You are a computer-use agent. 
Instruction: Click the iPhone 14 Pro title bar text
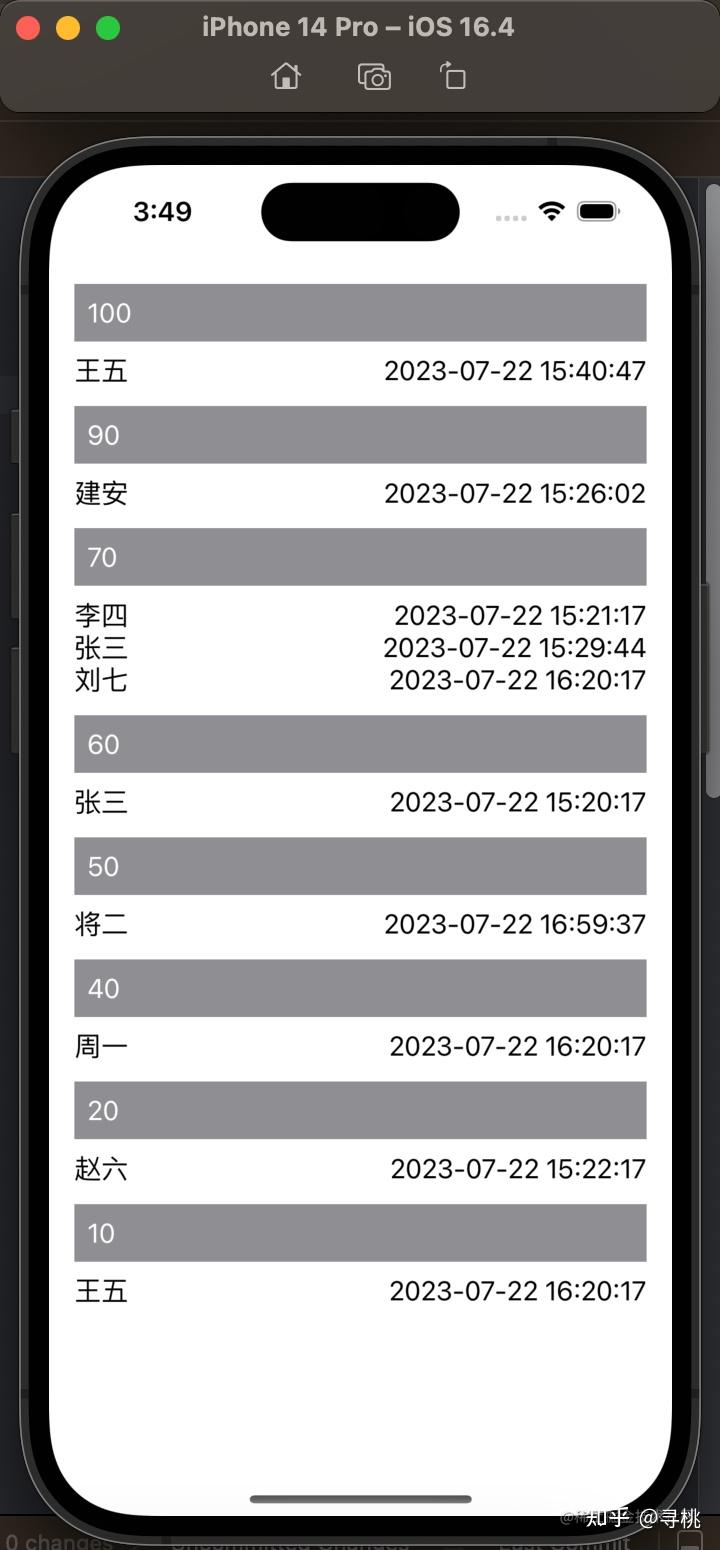tap(358, 26)
